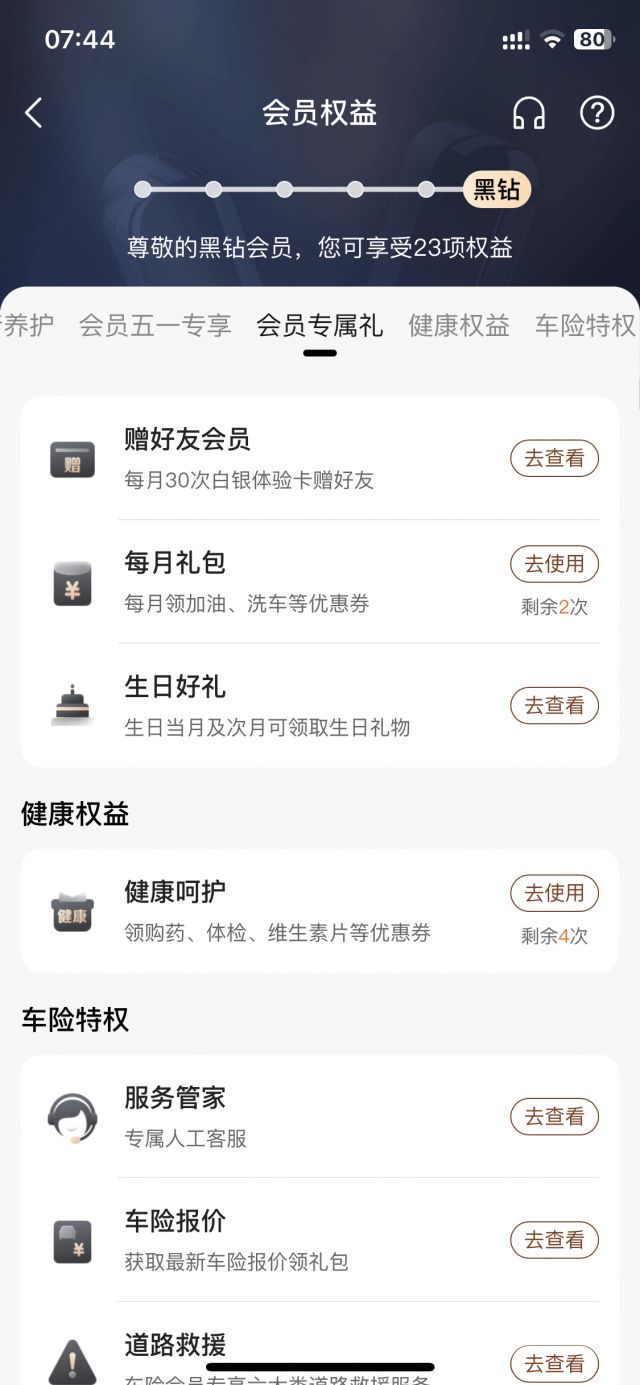Image resolution: width=640 pixels, height=1385 pixels.
Task: Tap 去查看 for 道路救援
Action: click(555, 1364)
